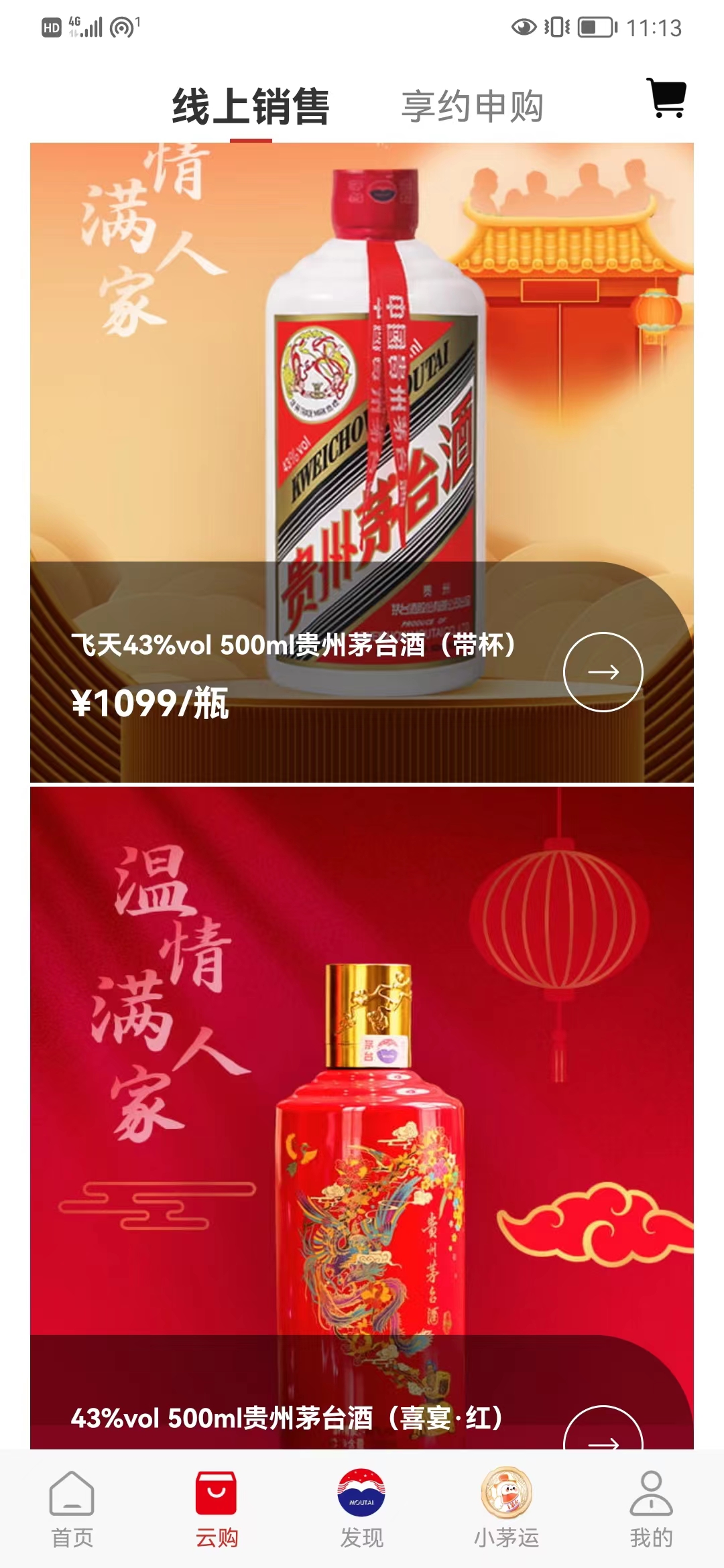
Task: Open the shopping cart
Action: pyautogui.click(x=666, y=99)
